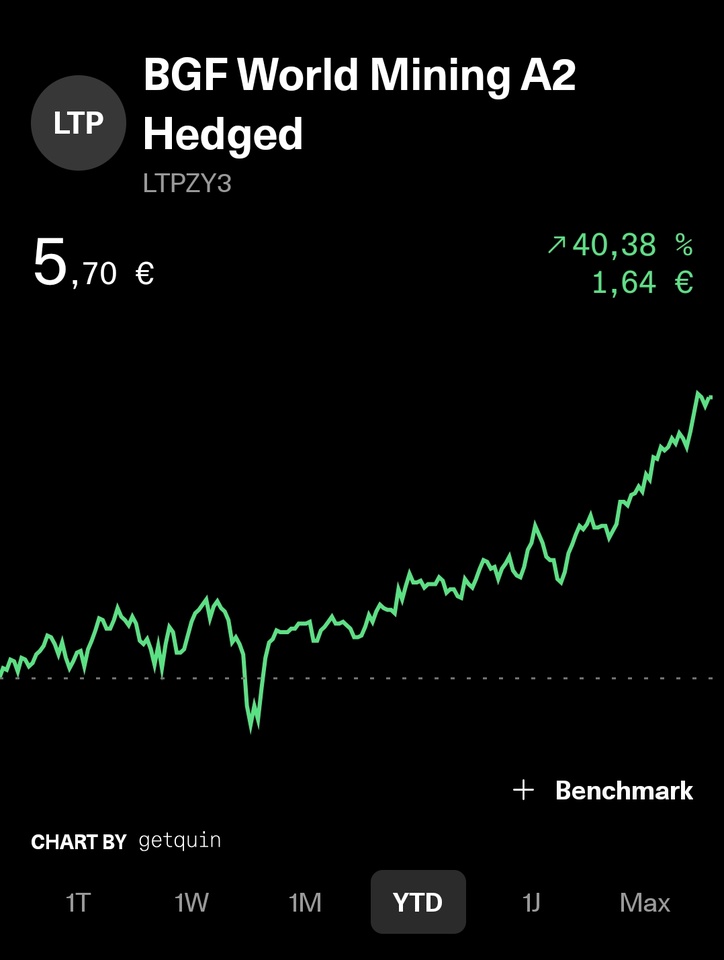Viewport: 724px width, 960px height.
Task: Switch to the 1J time range
Action: (x=531, y=903)
